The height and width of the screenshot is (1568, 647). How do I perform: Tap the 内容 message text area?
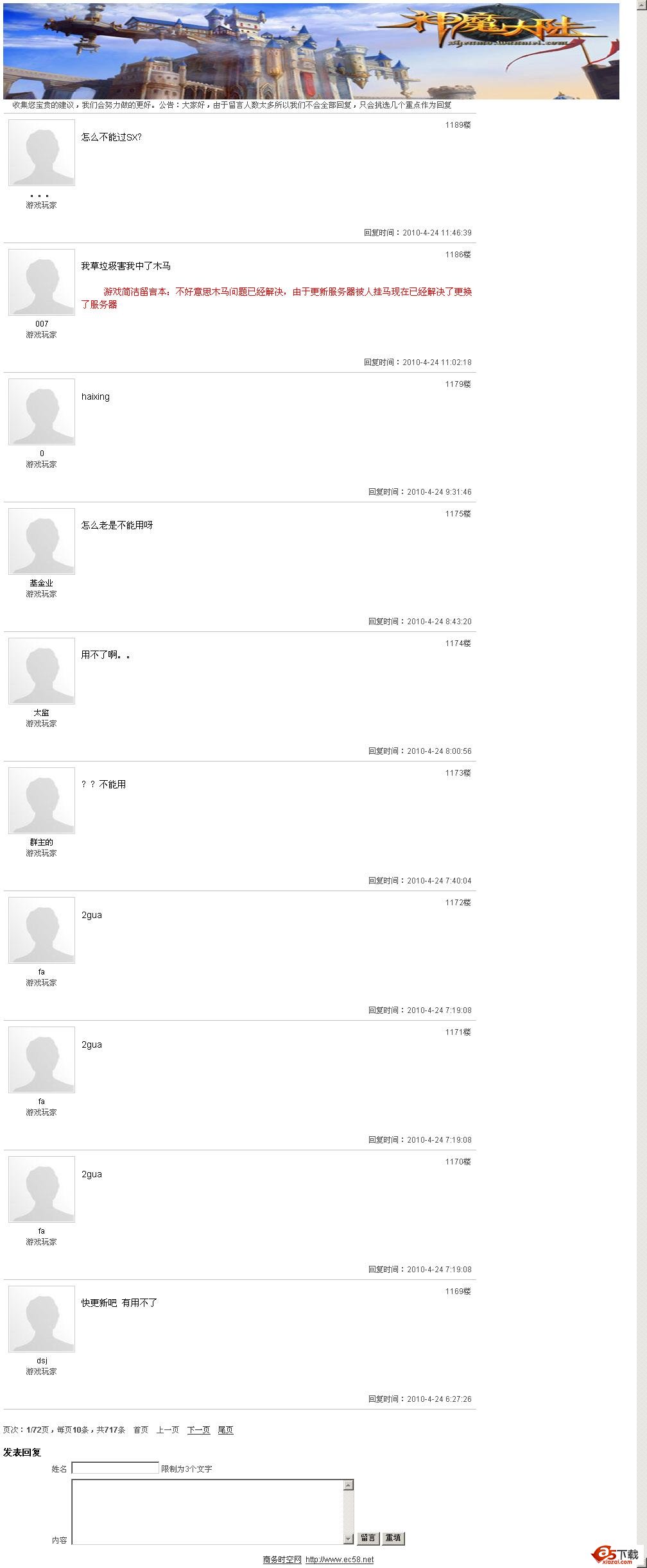[208, 1512]
